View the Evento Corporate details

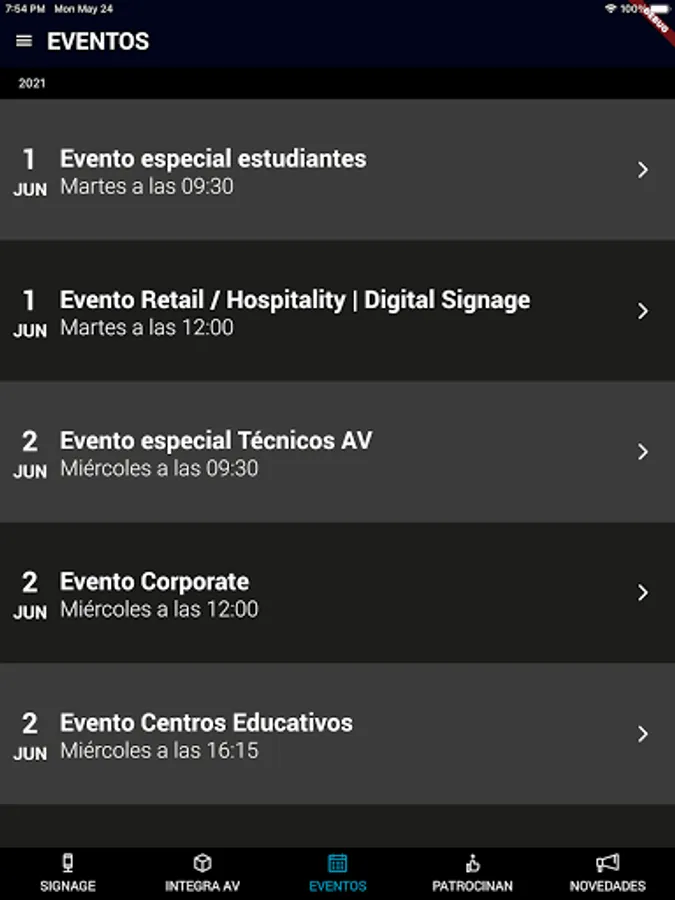(337, 593)
